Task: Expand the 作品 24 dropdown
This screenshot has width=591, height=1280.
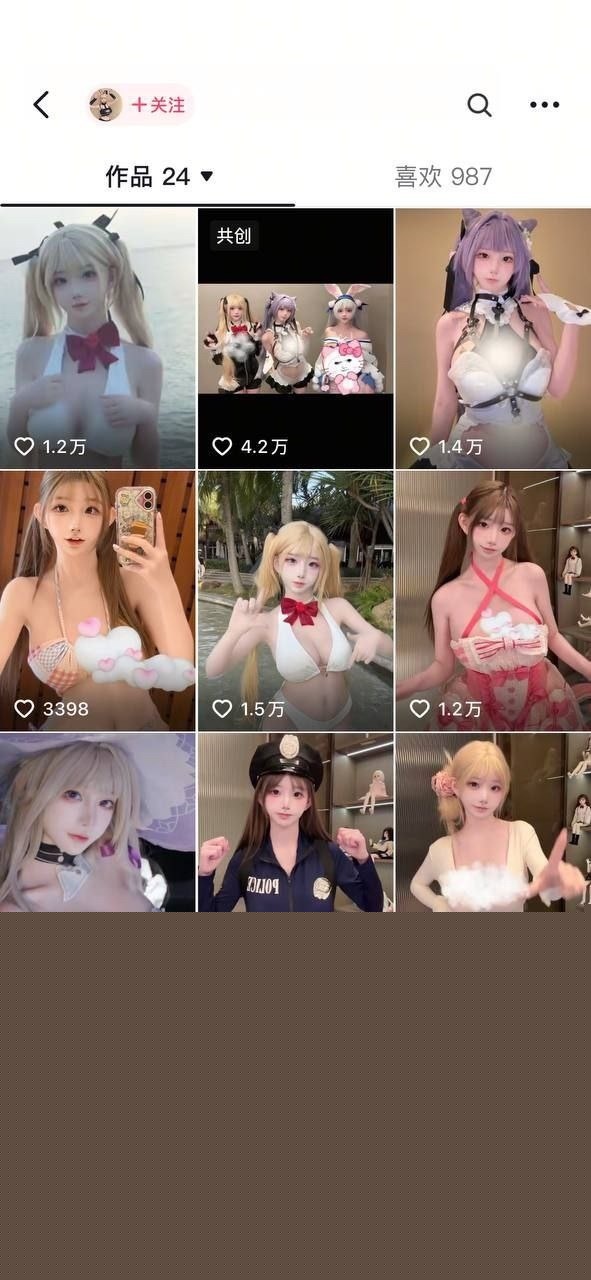Action: (160, 177)
